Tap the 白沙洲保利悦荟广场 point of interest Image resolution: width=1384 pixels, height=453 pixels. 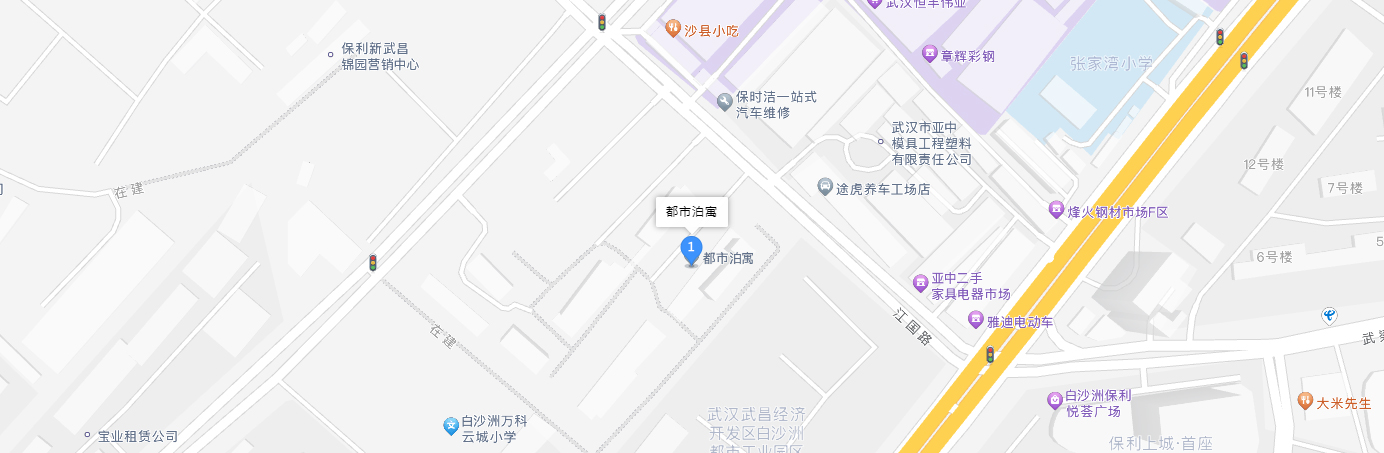click(x=1054, y=400)
